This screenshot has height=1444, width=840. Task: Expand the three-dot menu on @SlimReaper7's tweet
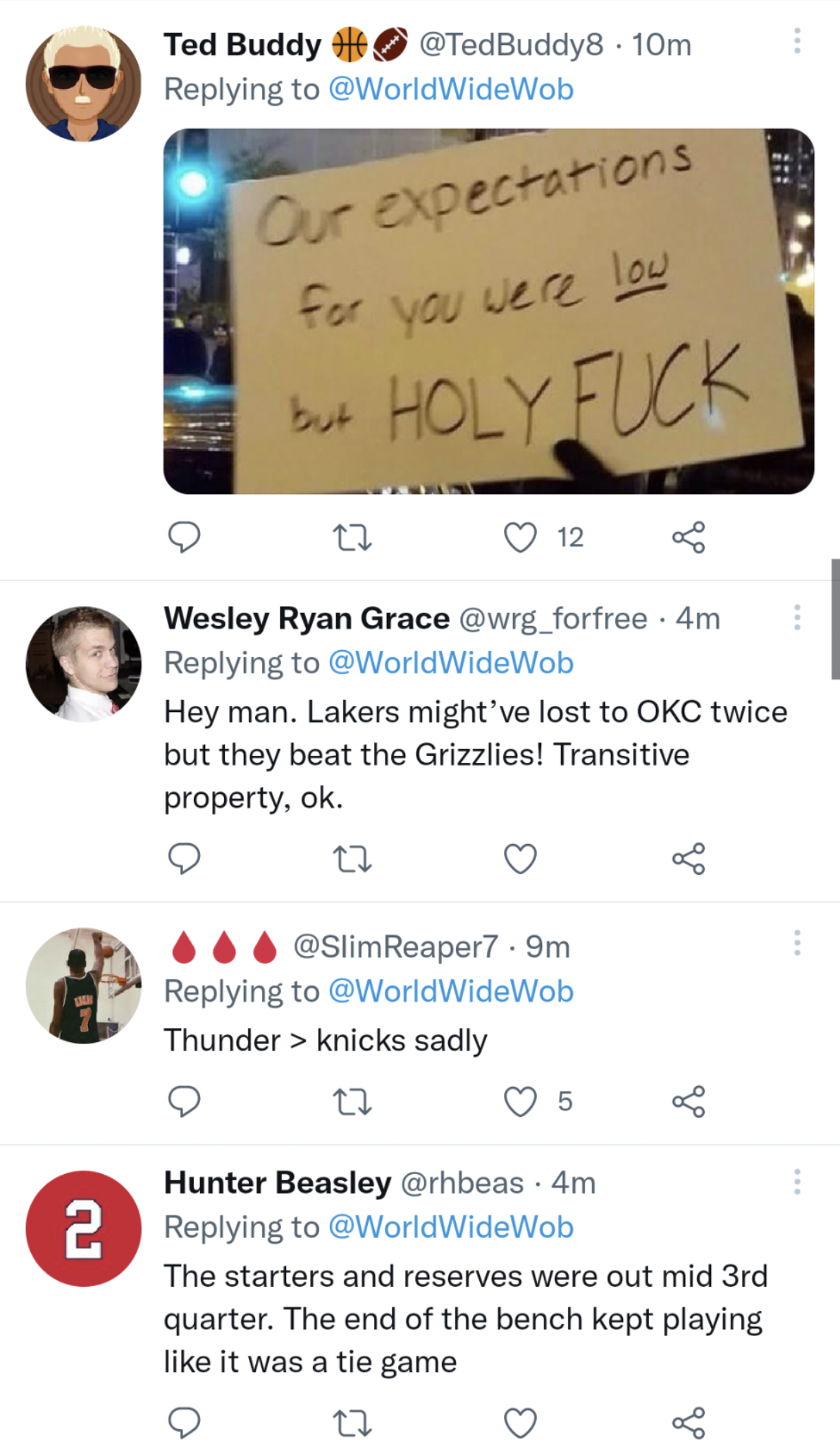pyautogui.click(x=796, y=943)
